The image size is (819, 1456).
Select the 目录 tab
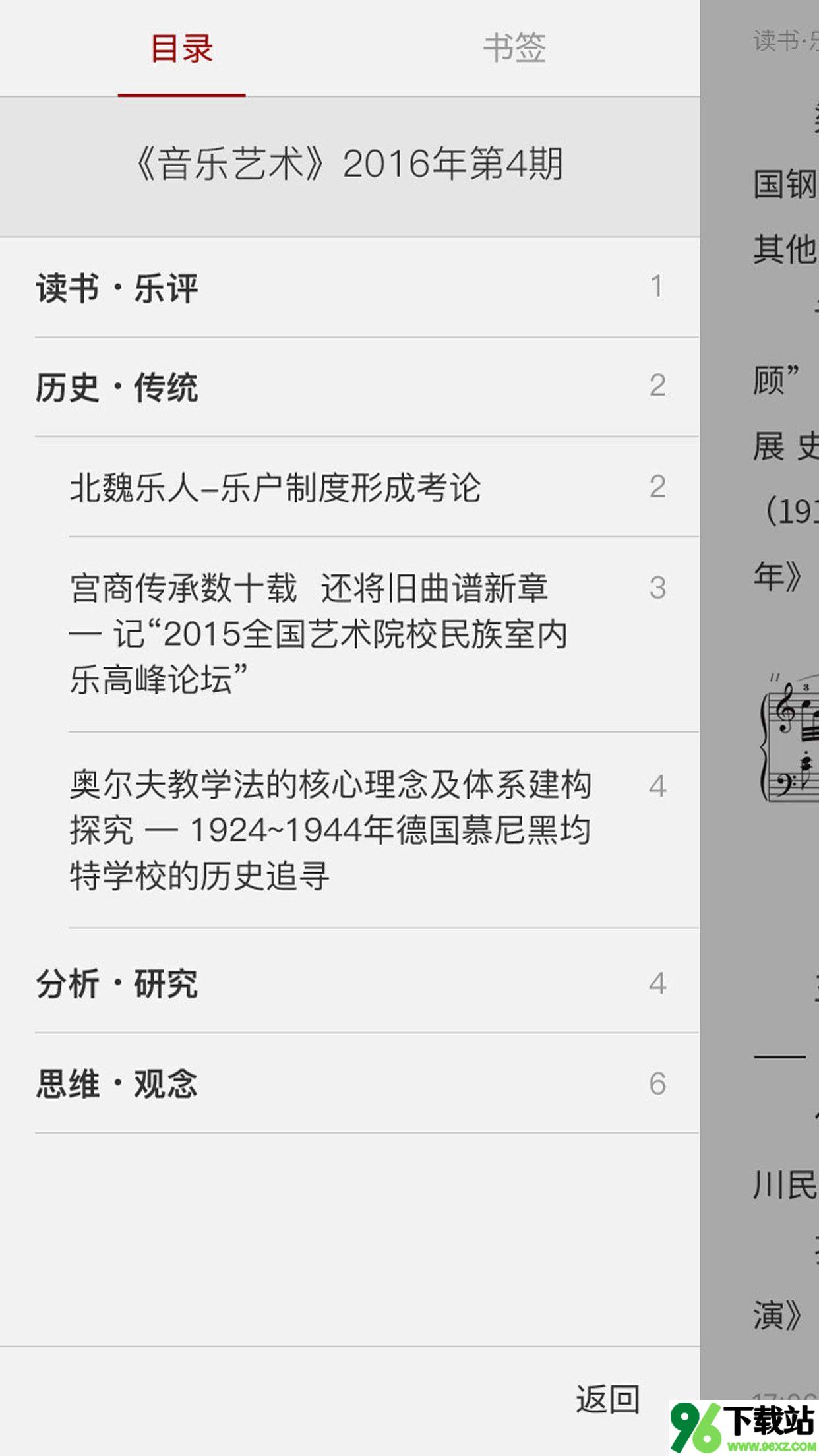point(181,48)
